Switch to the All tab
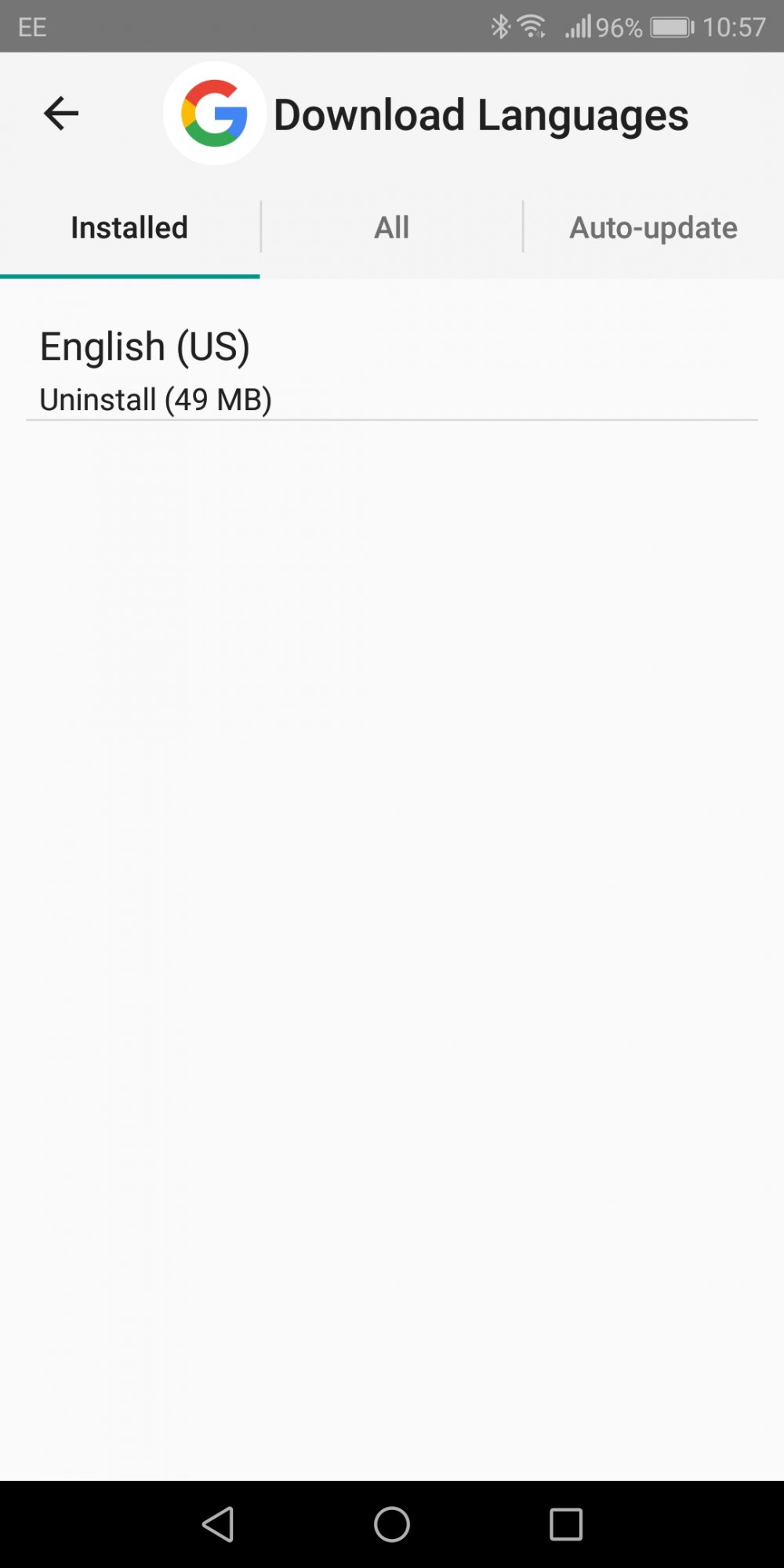This screenshot has width=784, height=1568. 391,227
